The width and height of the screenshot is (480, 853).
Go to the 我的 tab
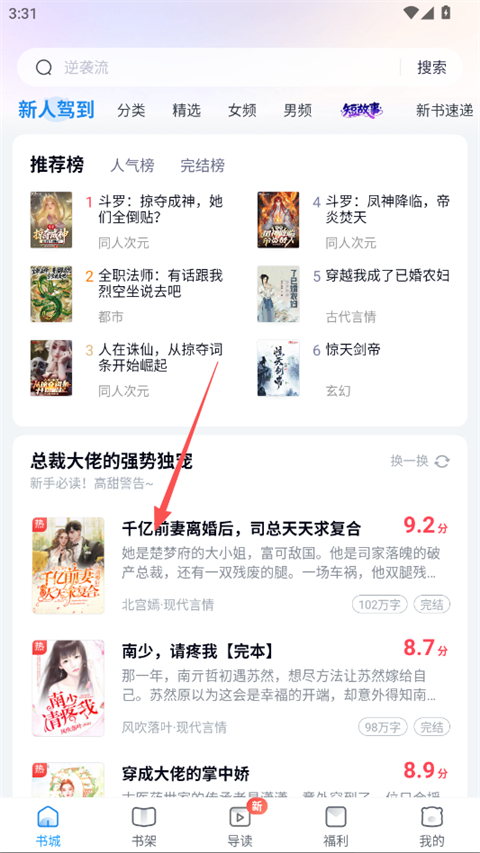(432, 826)
